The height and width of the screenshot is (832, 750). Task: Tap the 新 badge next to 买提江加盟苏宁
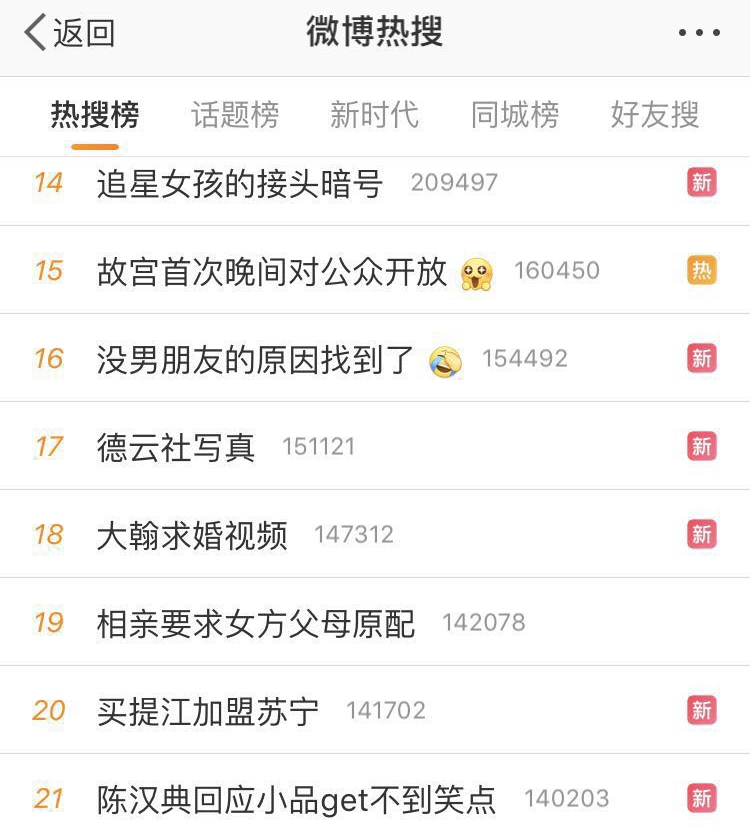(x=702, y=710)
